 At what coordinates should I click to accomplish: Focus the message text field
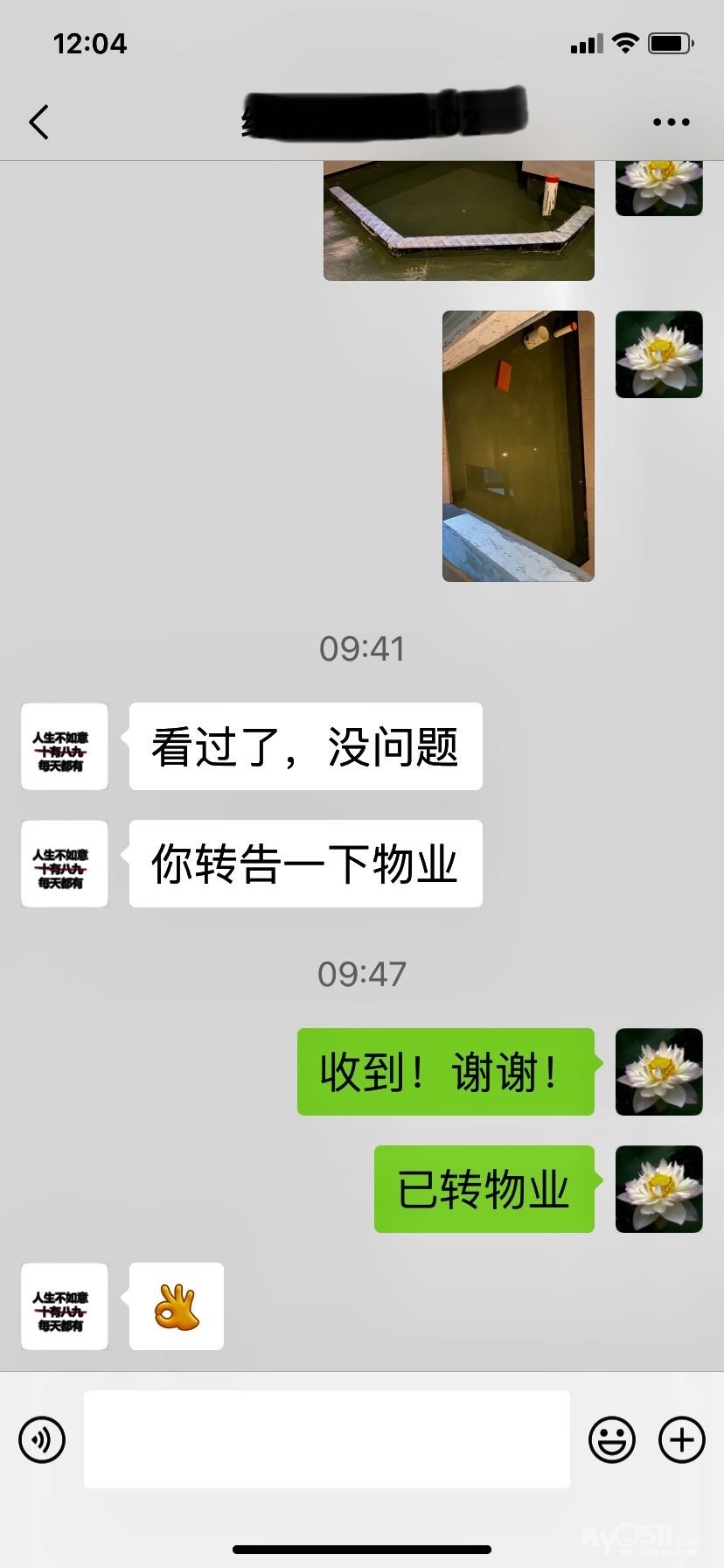pyautogui.click(x=326, y=1438)
